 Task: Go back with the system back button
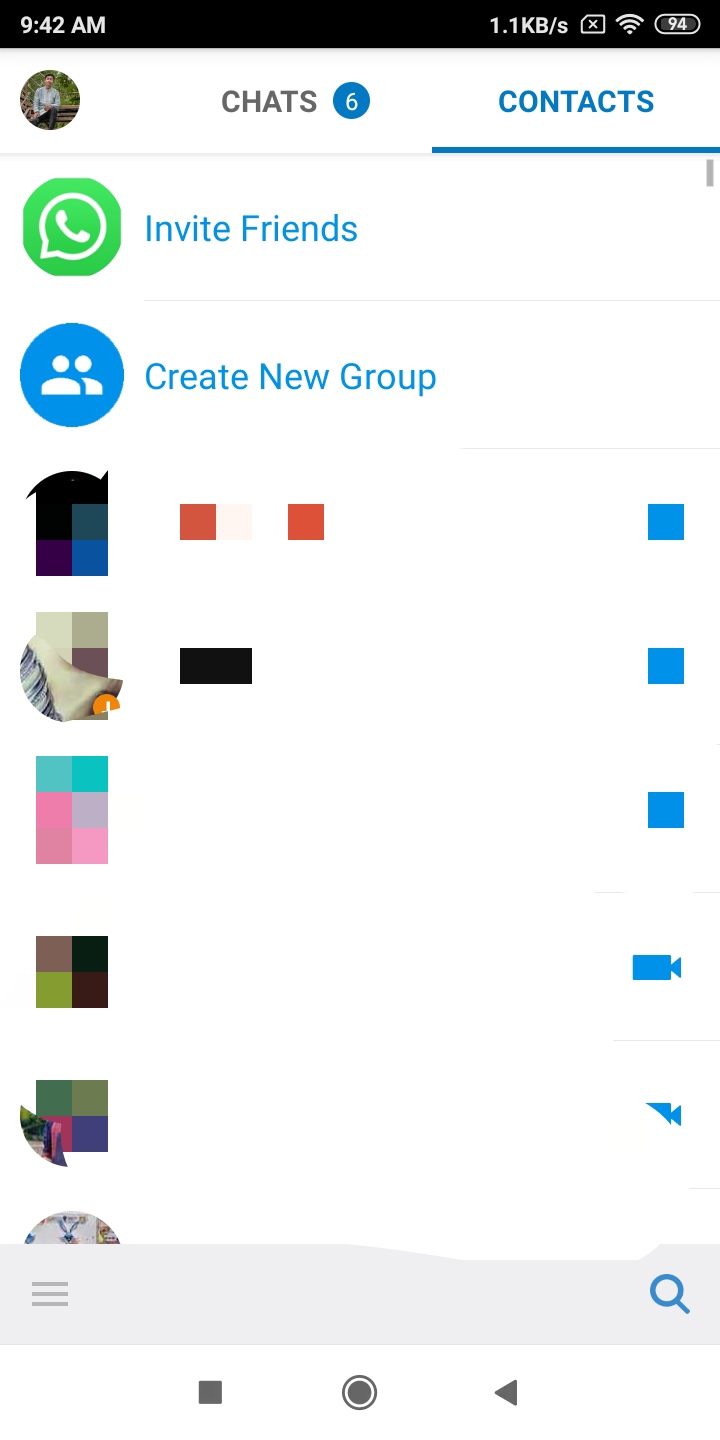point(506,1392)
